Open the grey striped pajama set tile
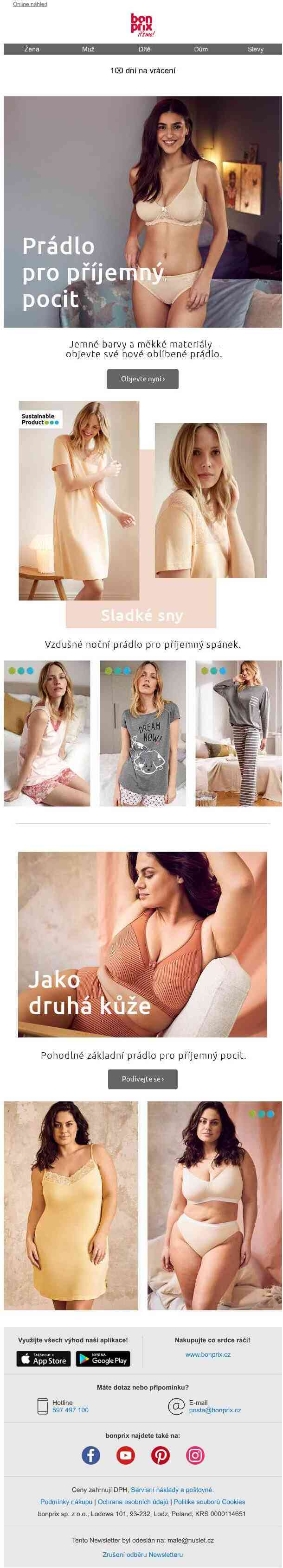Viewport: 283px width, 1568px height. [x=238, y=733]
